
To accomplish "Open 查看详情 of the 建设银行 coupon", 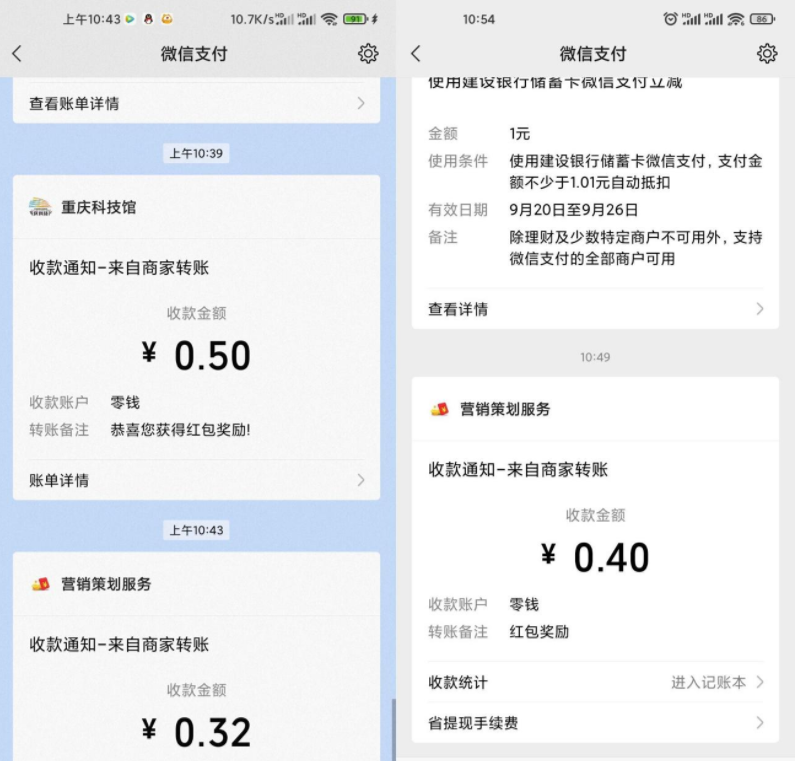I will 595,309.
